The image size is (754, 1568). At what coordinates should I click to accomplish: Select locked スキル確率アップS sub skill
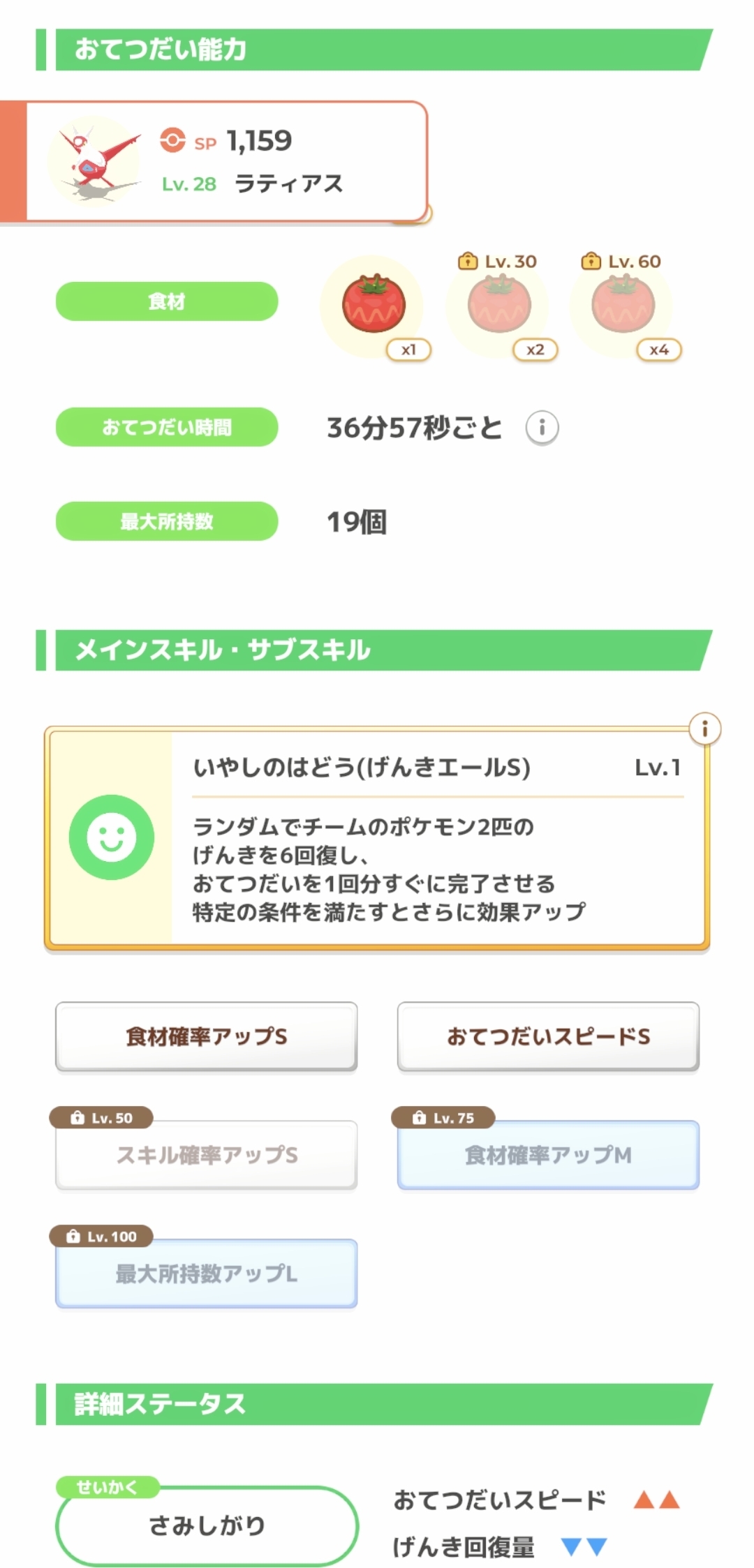(207, 1155)
